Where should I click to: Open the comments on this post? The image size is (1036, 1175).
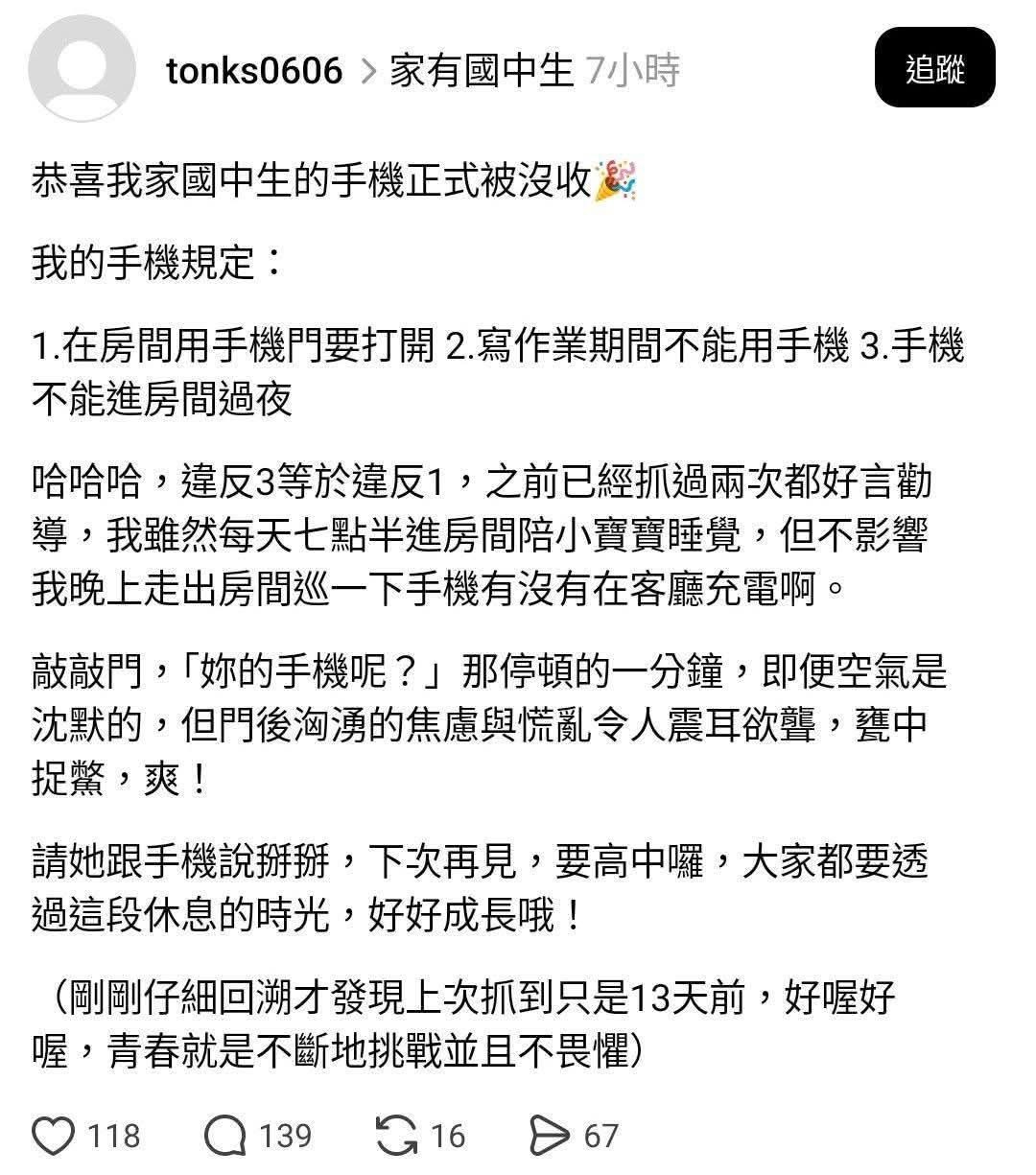click(226, 1137)
